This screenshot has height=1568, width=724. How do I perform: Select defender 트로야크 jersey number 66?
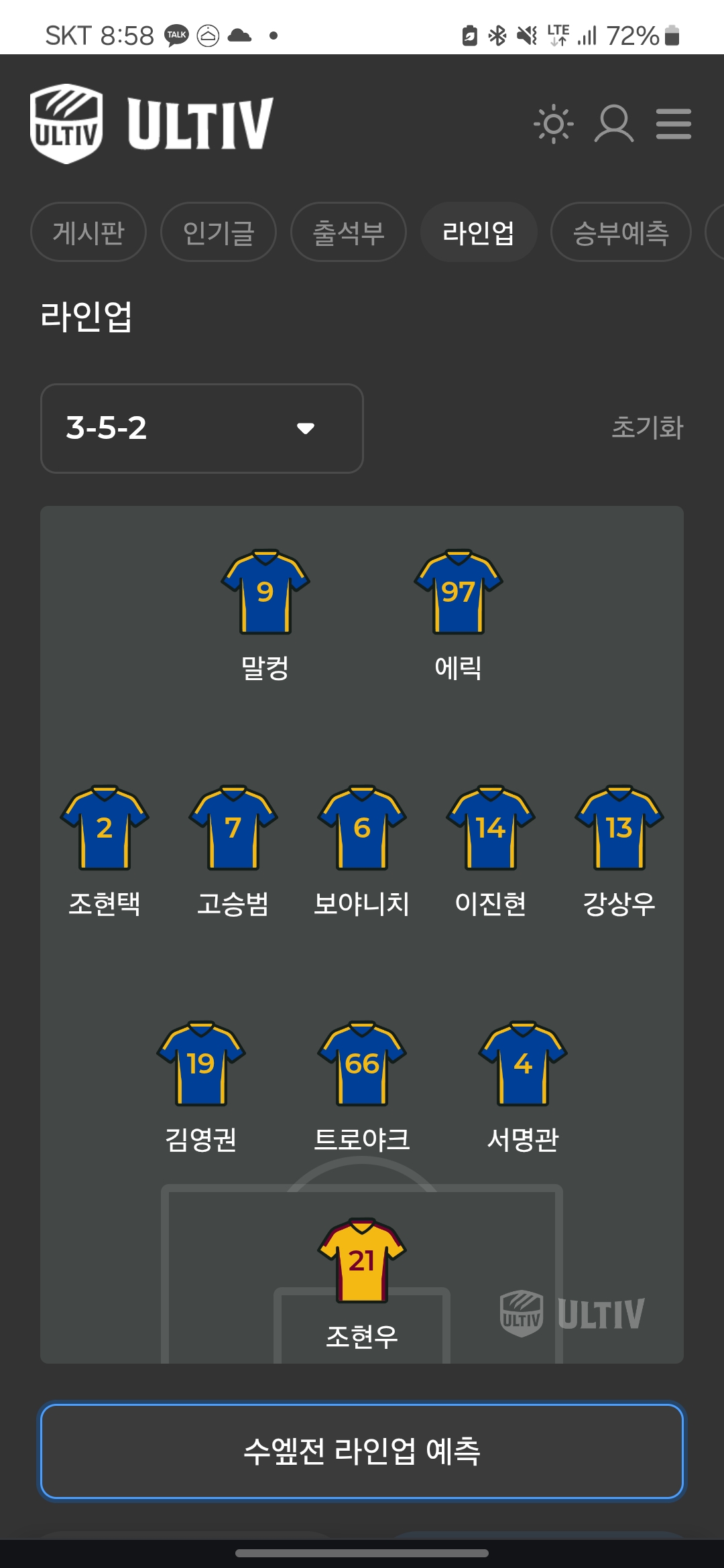[x=362, y=1064]
